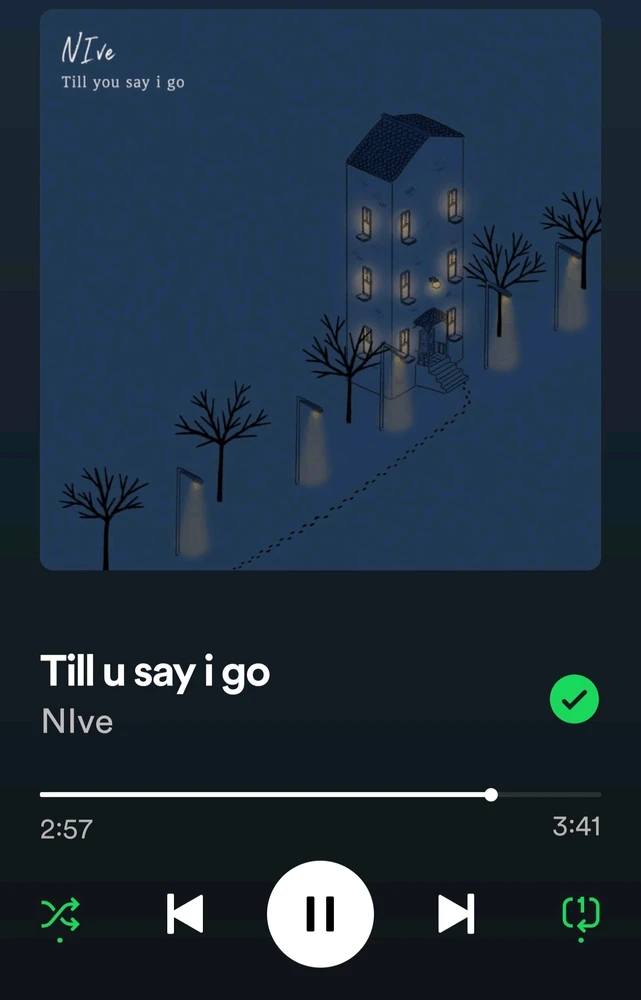Tap the Till you say i go album art

(x=320, y=290)
